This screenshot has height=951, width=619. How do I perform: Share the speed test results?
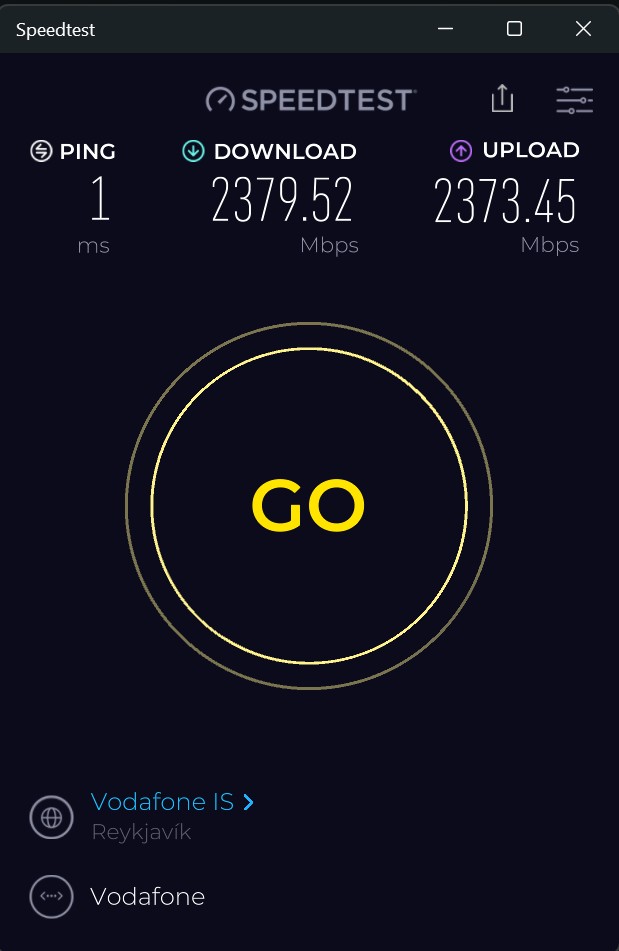(x=502, y=98)
